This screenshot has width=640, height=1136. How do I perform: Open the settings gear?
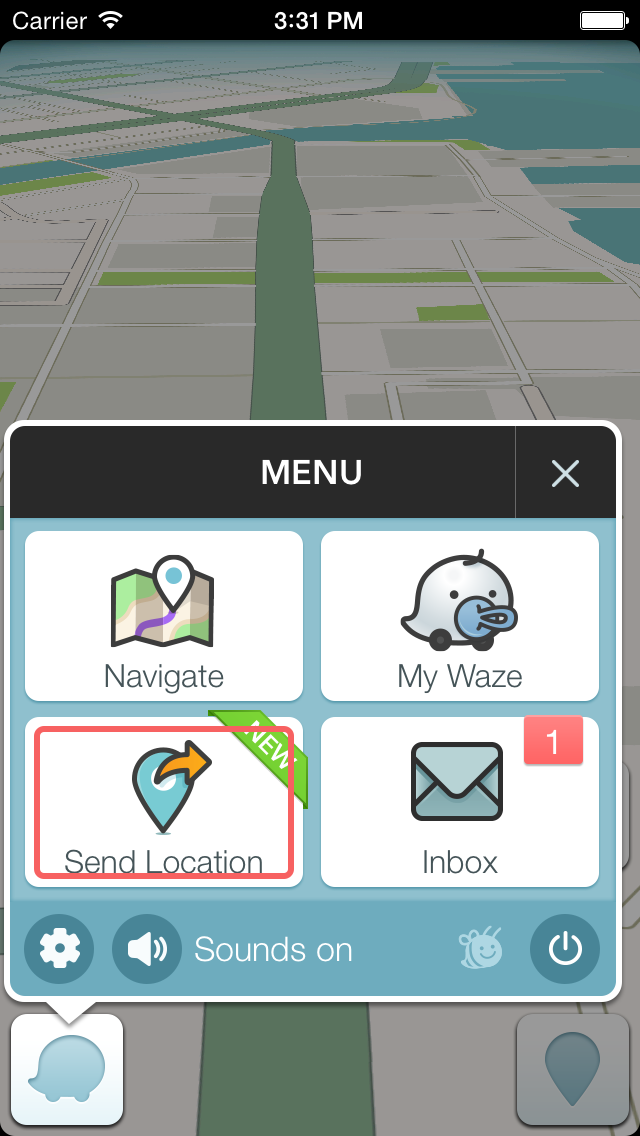tap(59, 949)
